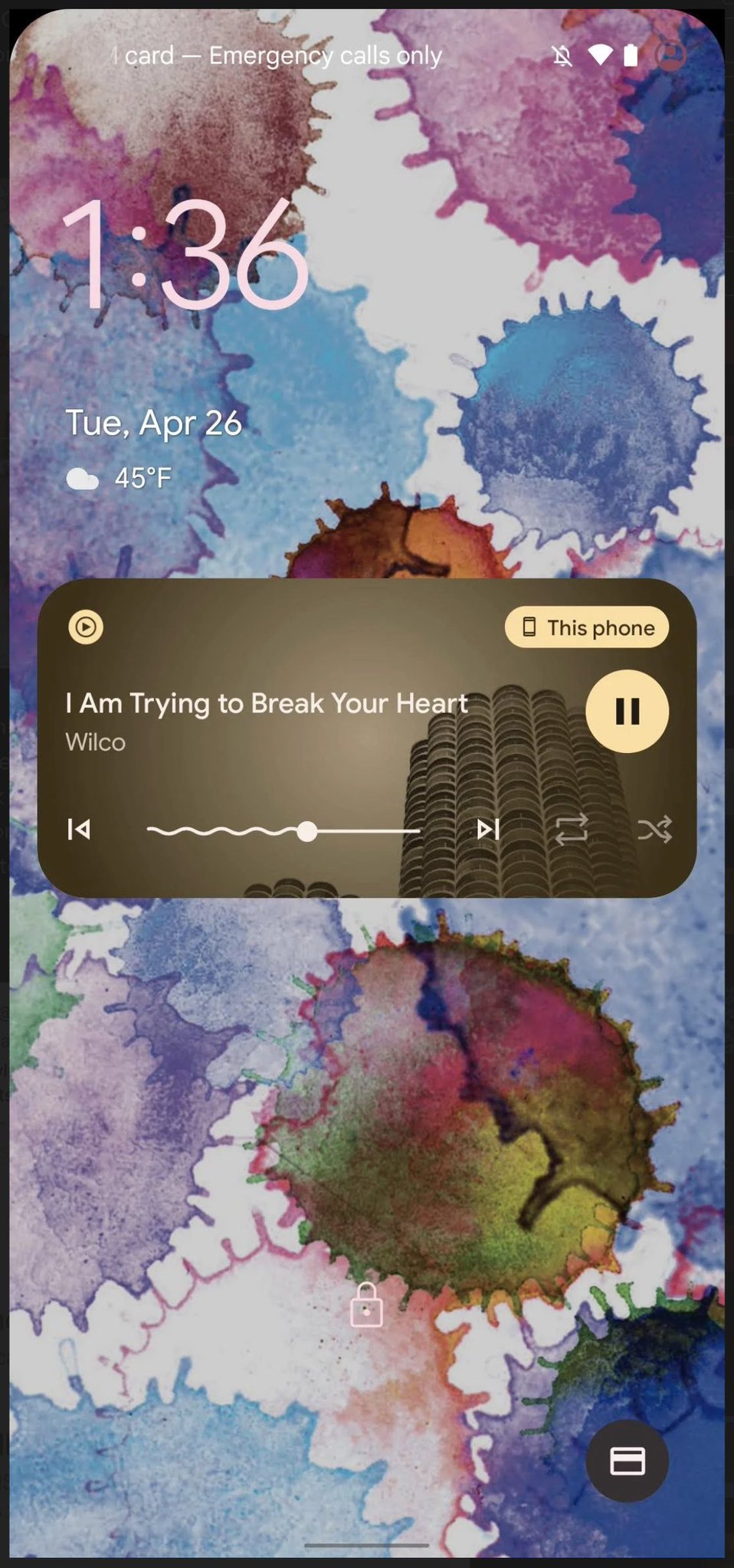
Task: Open the music app icon on player
Action: (86, 627)
